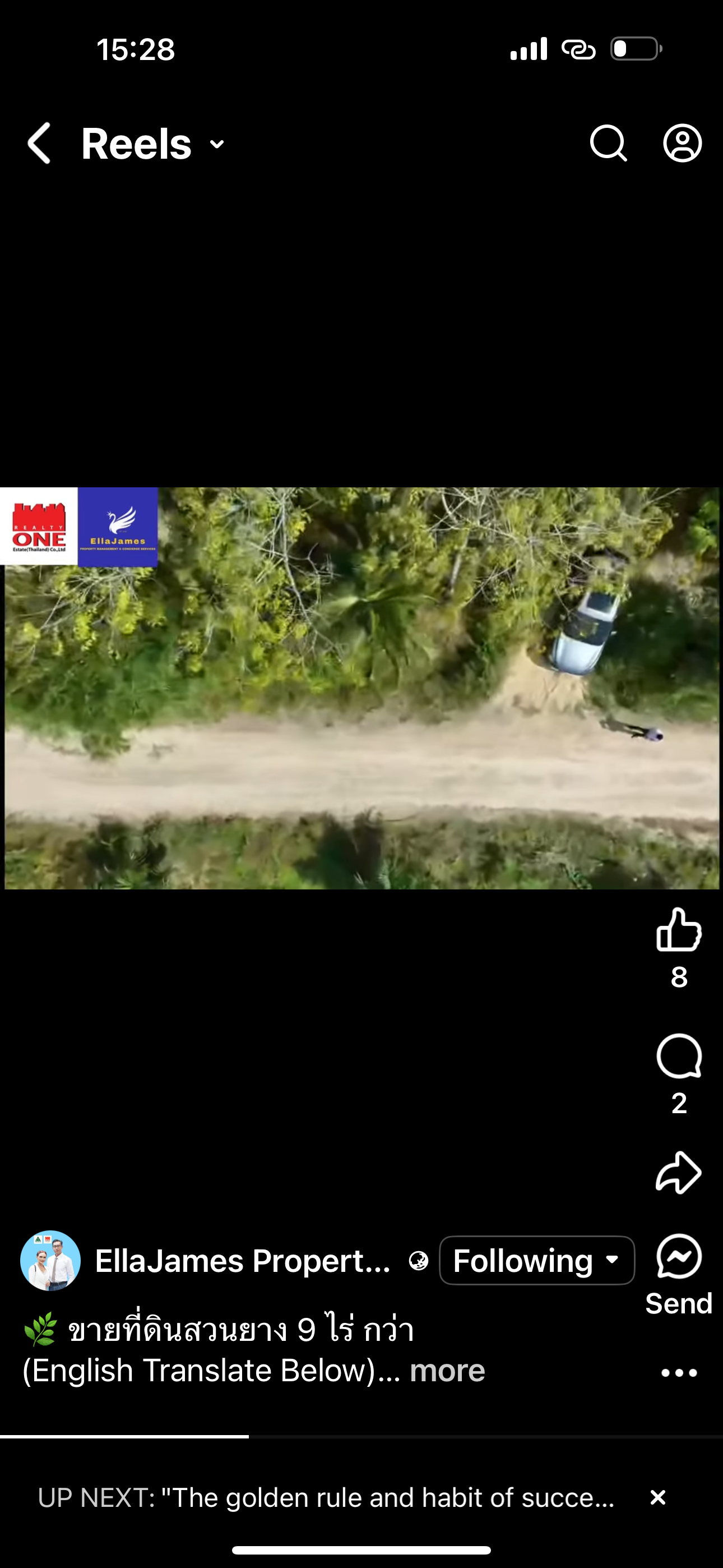This screenshot has height=1568, width=723.
Task: Open the profile icon at top
Action: click(682, 144)
